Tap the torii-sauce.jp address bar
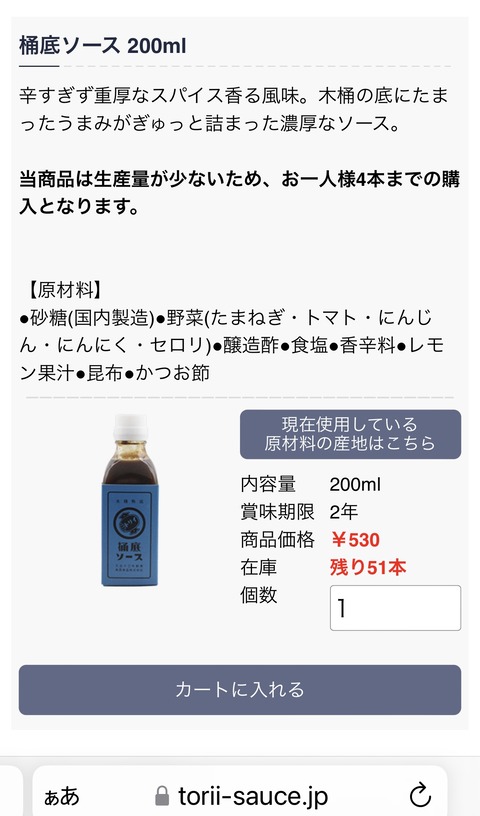The height and width of the screenshot is (816, 480). (241, 794)
